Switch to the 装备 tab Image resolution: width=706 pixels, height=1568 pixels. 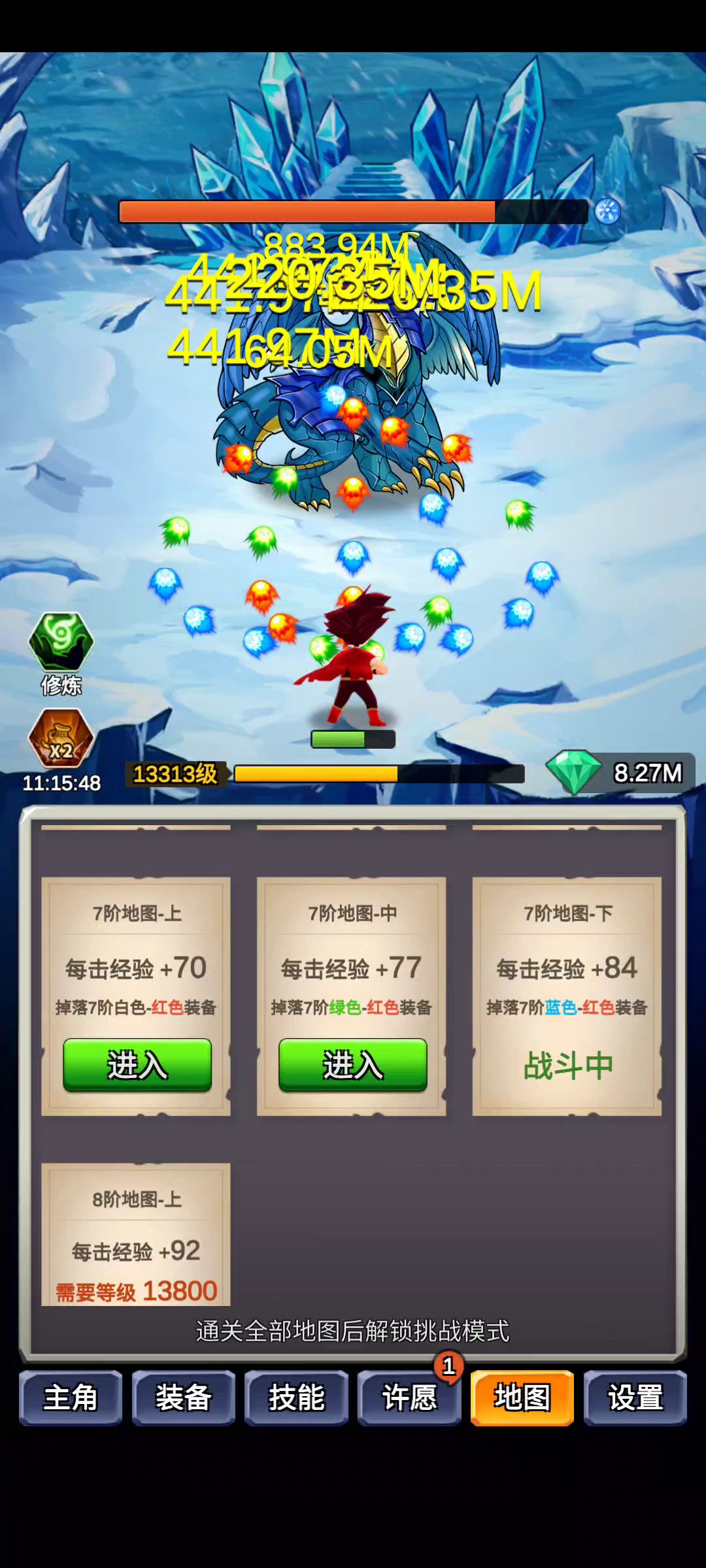click(184, 1397)
